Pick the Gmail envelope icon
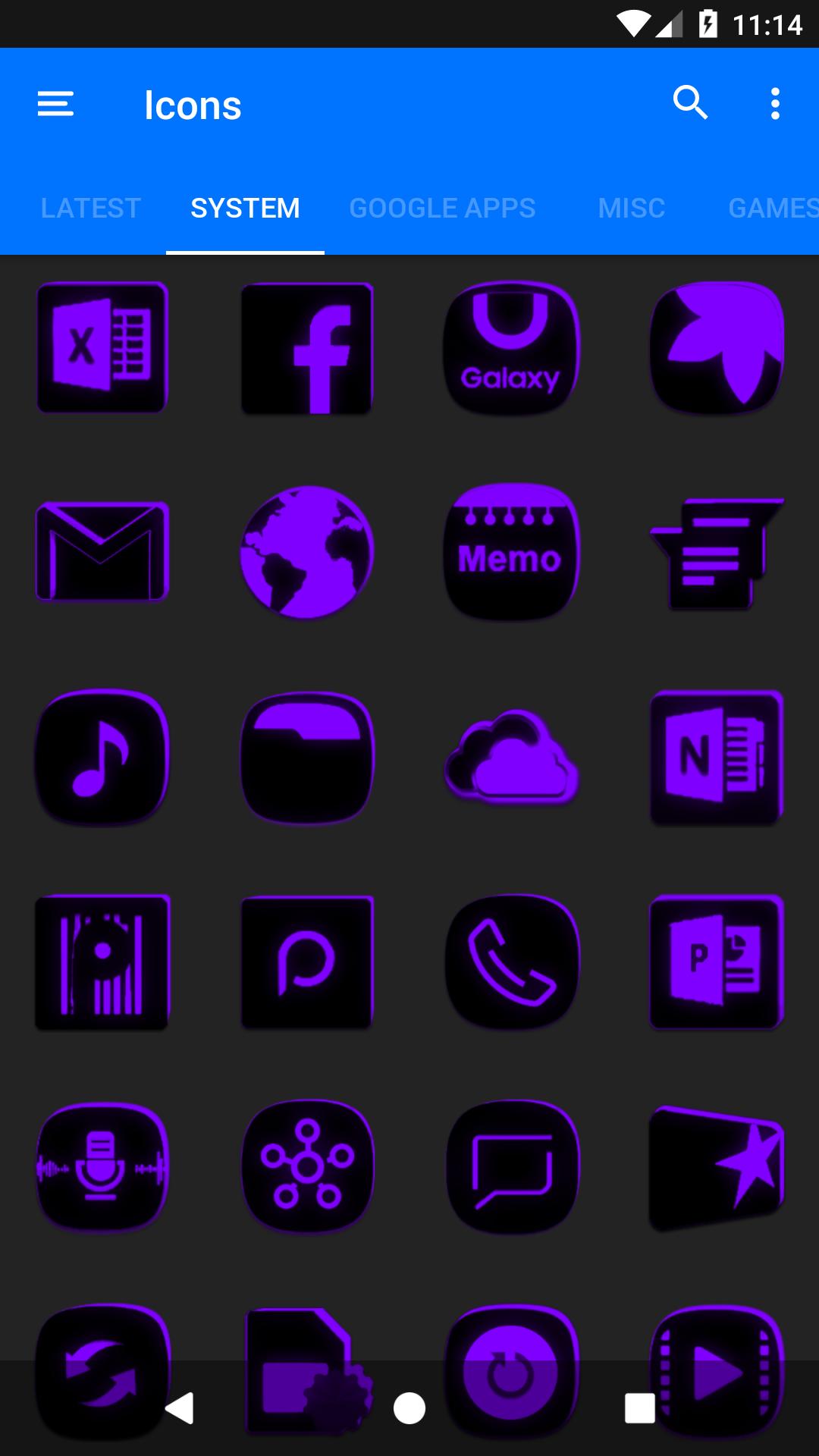This screenshot has width=819, height=1456. point(102,551)
